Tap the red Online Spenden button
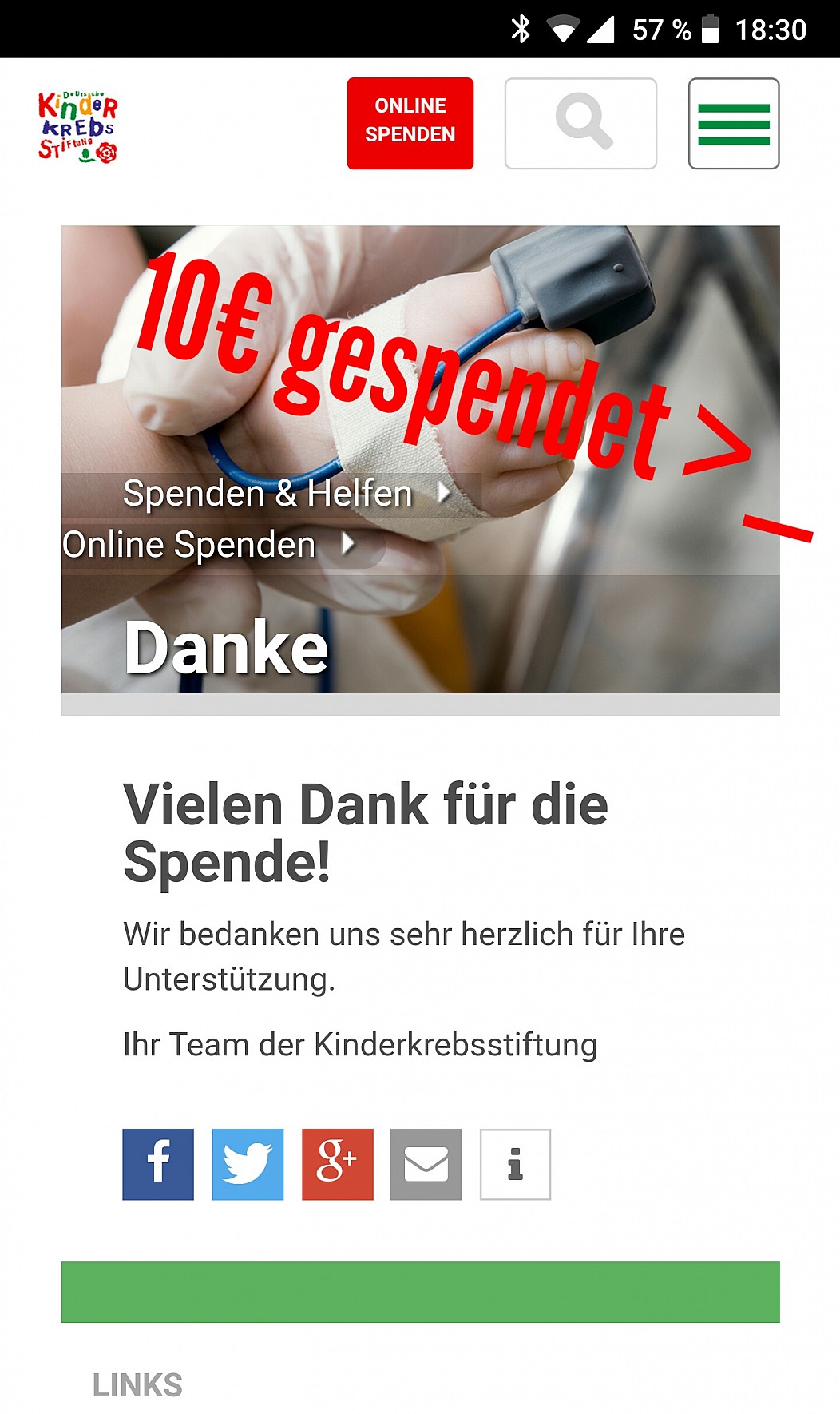The width and height of the screenshot is (840, 1414). [x=410, y=123]
